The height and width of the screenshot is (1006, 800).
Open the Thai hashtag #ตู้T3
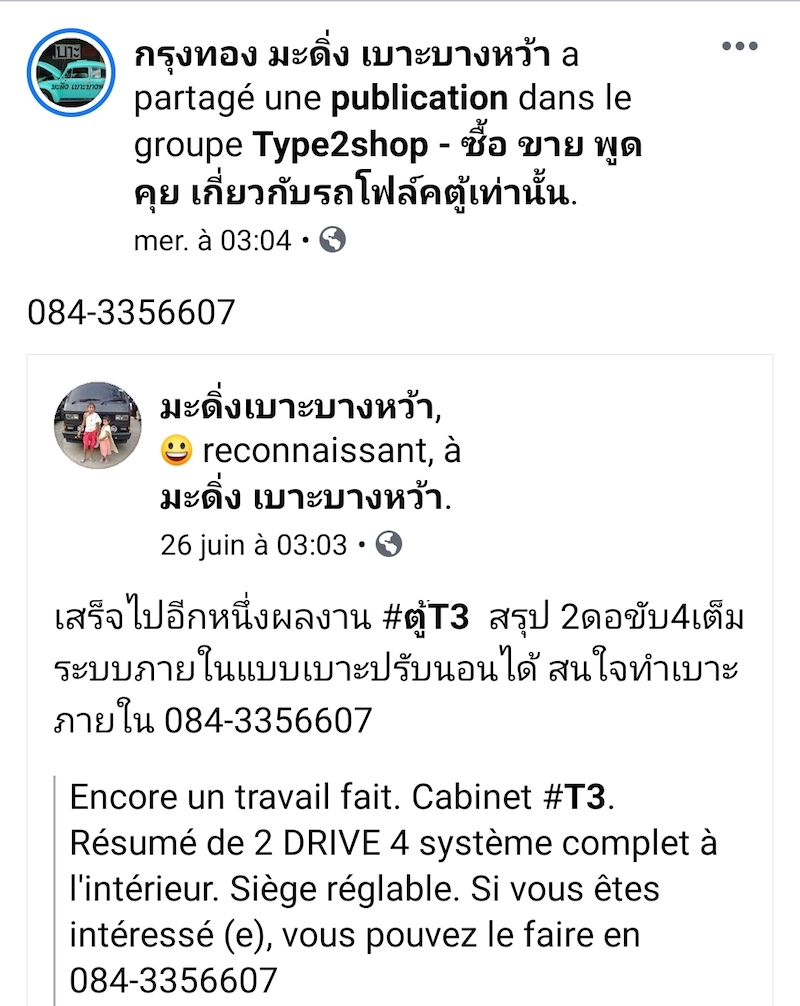click(426, 617)
